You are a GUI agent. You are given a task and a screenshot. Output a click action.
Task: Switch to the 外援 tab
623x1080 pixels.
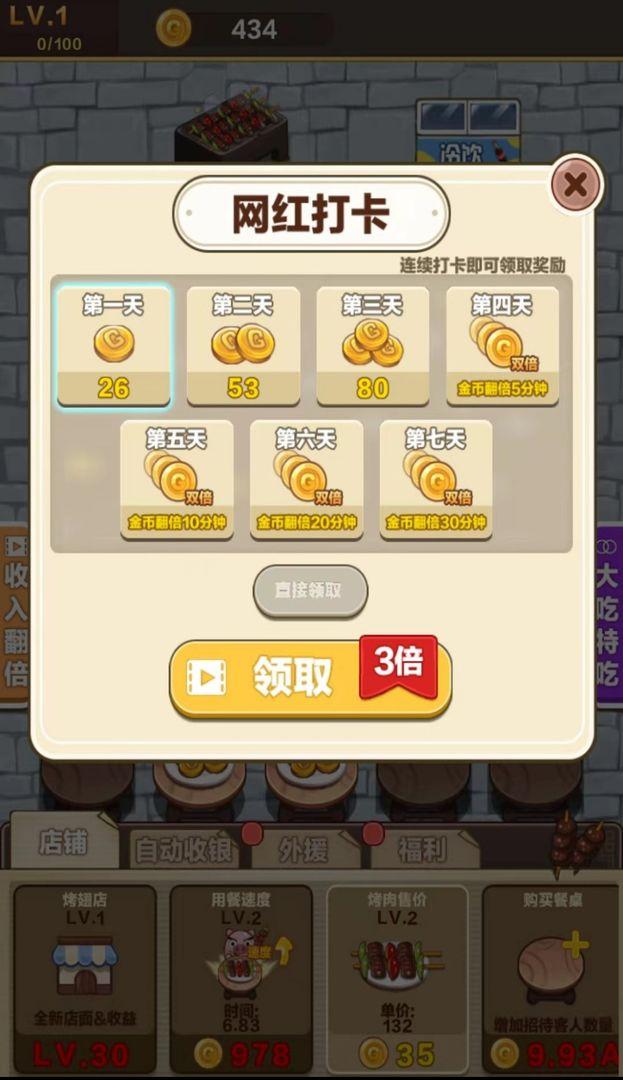coord(303,850)
